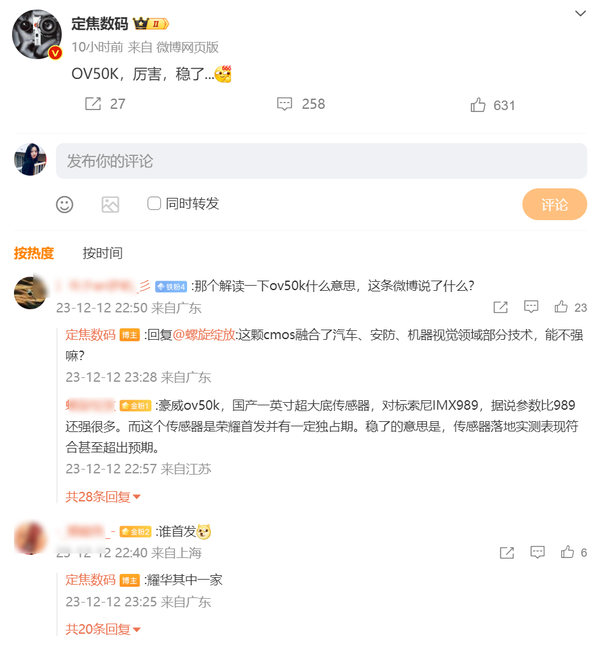
Task: Like the comment asking what ov50k means
Action: [561, 307]
